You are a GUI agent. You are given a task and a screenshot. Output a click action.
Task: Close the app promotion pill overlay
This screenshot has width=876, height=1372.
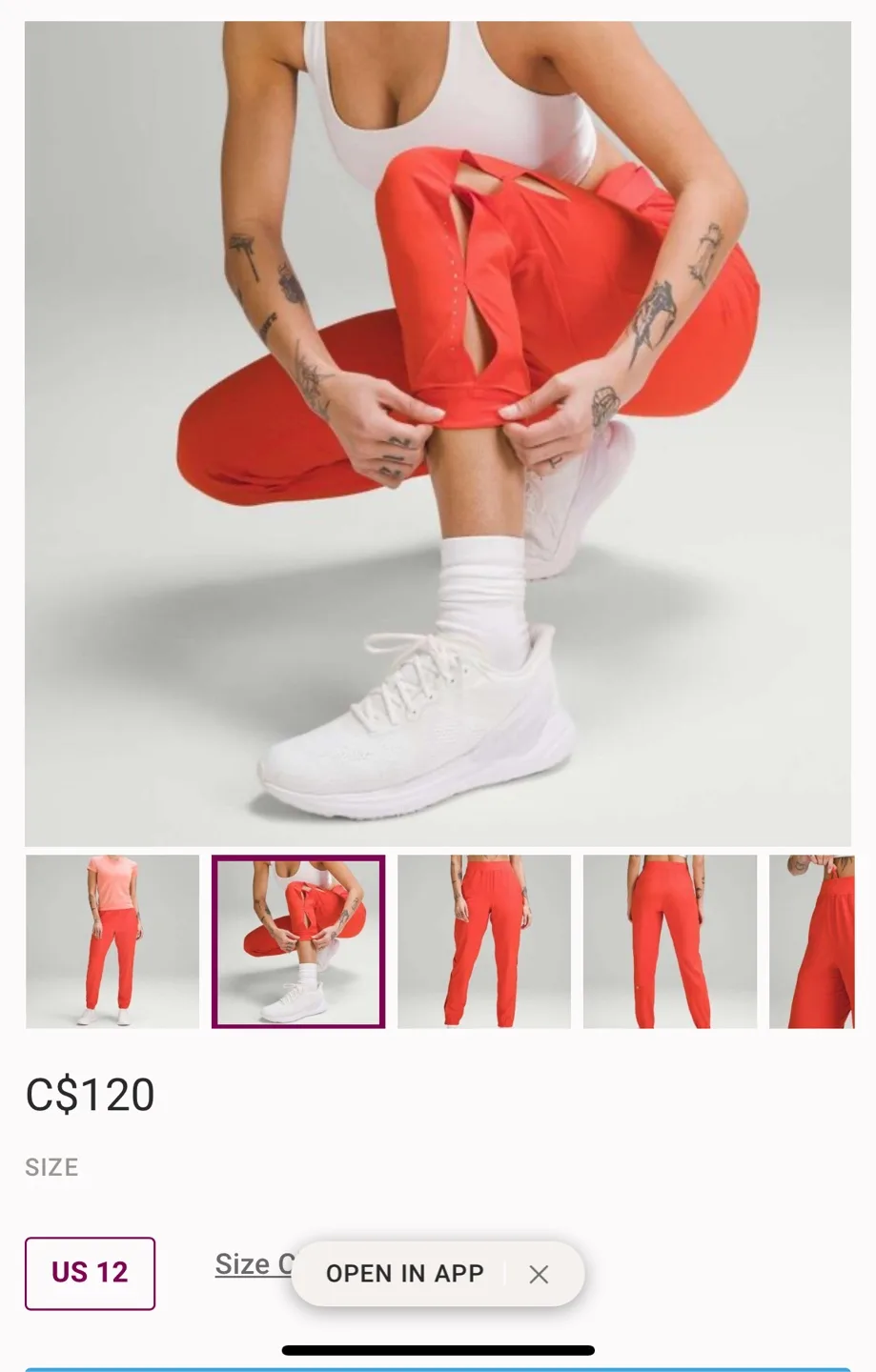[x=539, y=1274]
